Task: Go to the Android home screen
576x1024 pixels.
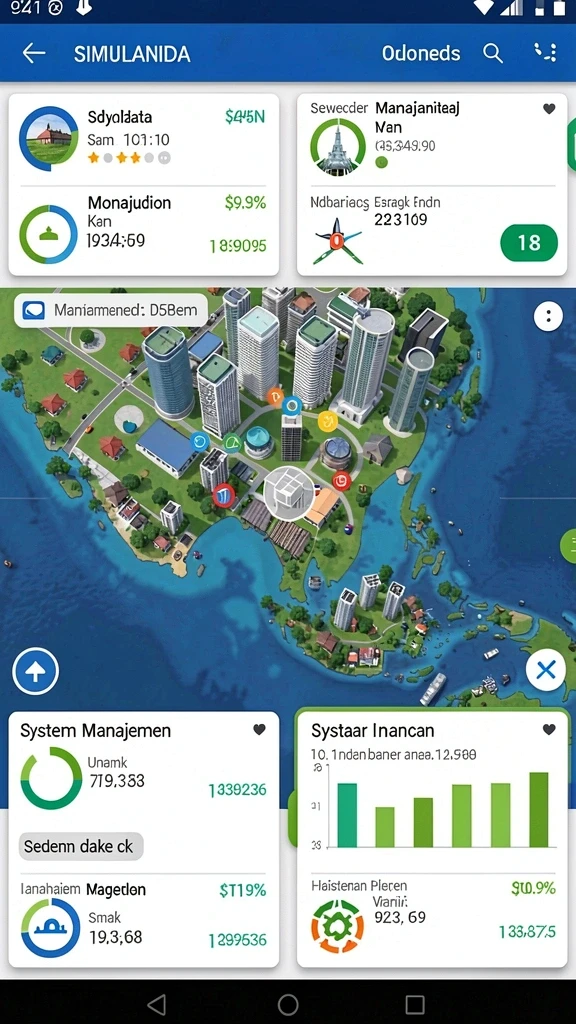Action: (x=288, y=1004)
